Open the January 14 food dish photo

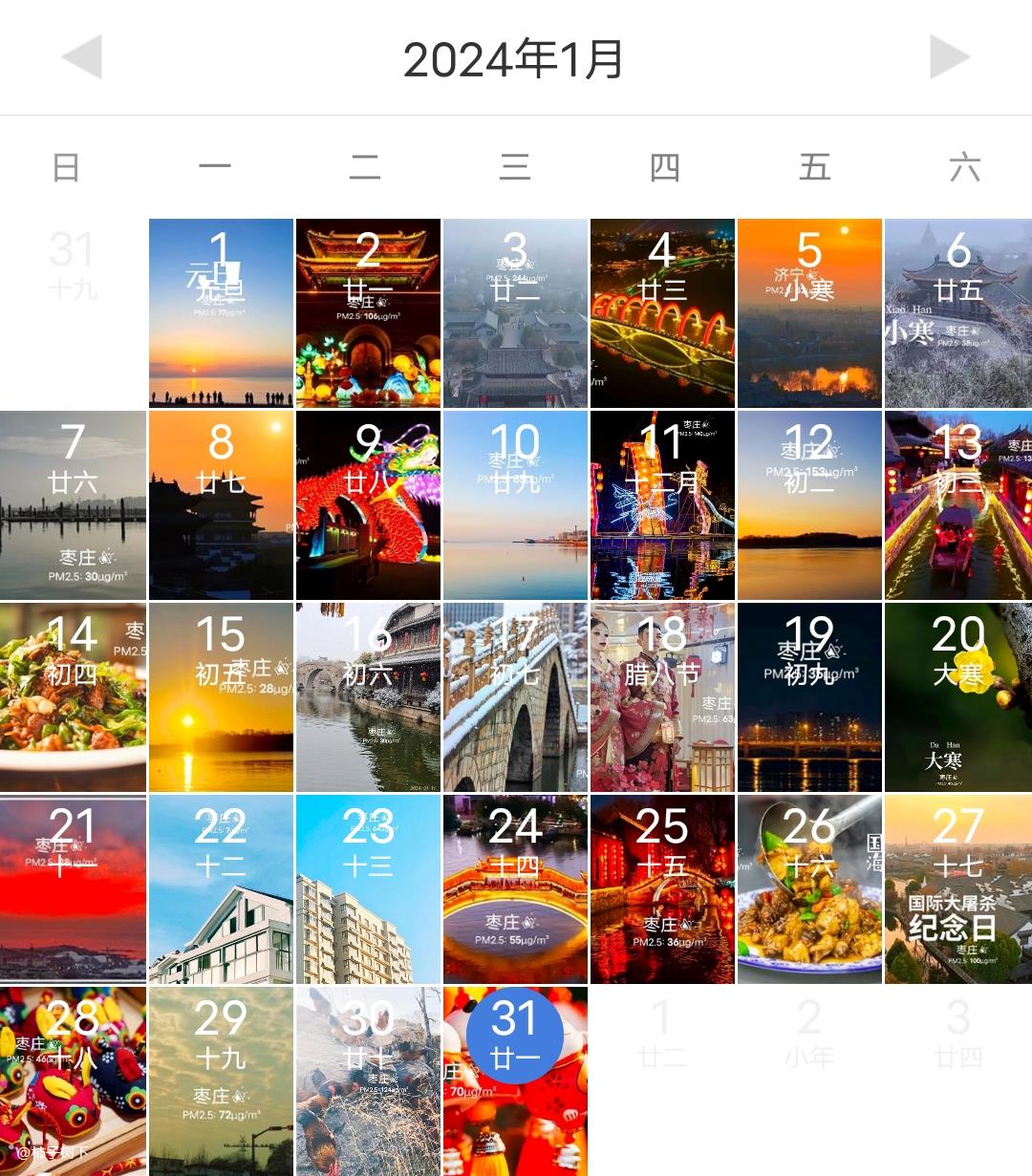click(74, 697)
